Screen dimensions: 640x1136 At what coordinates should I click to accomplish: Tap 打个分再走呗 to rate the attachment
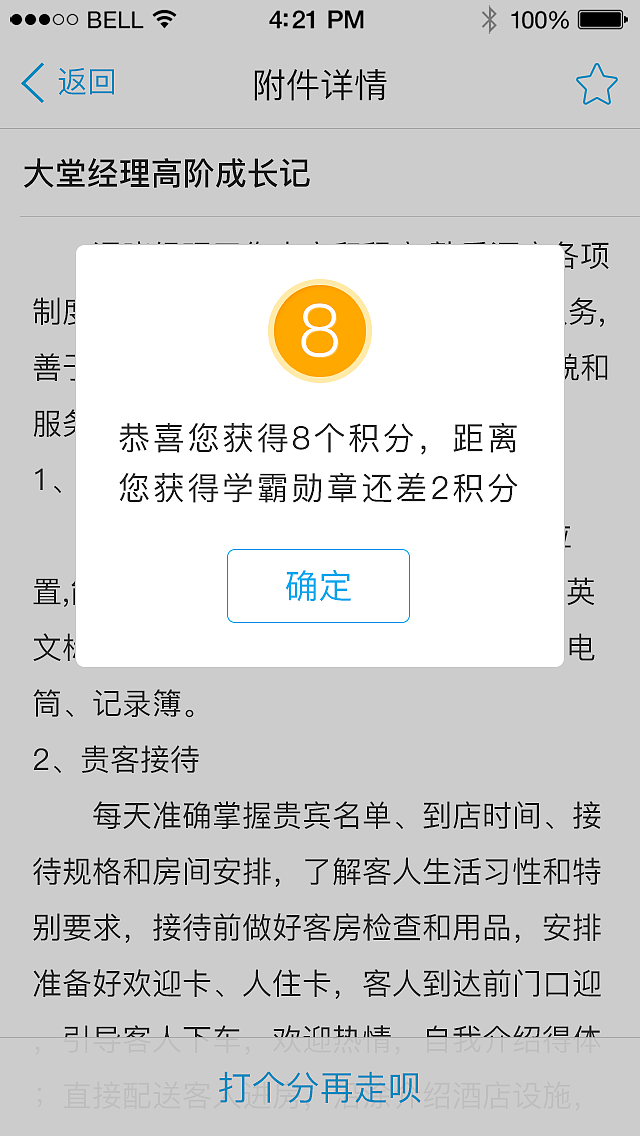(x=320, y=1087)
